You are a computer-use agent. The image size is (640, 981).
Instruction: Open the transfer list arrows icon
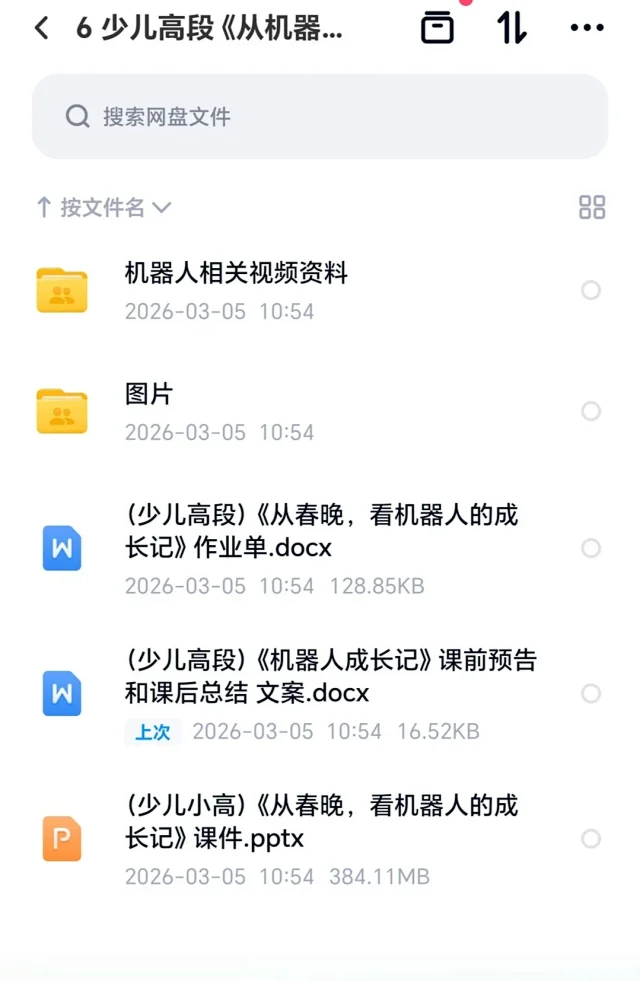pos(512,28)
